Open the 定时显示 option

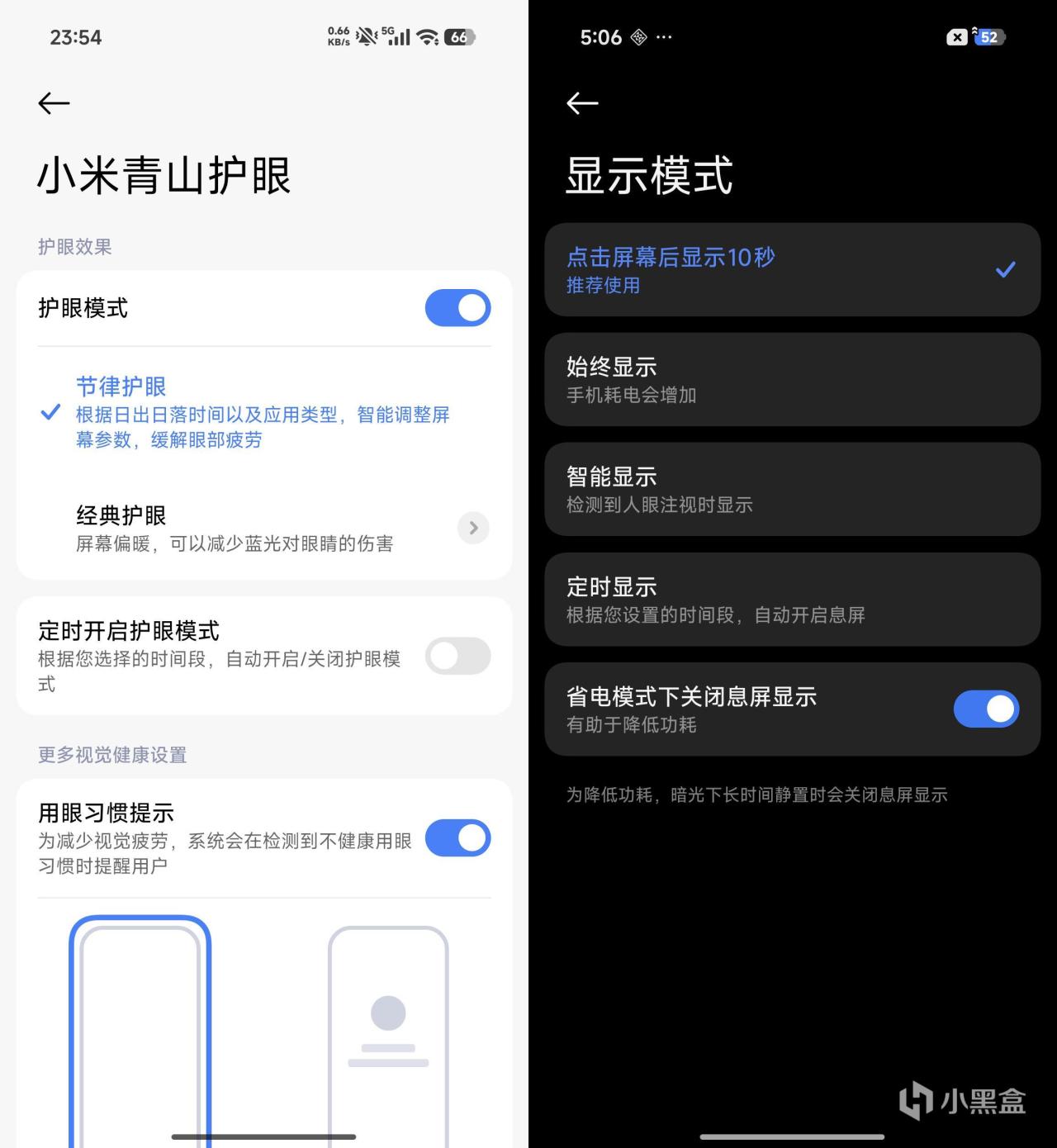tap(791, 600)
